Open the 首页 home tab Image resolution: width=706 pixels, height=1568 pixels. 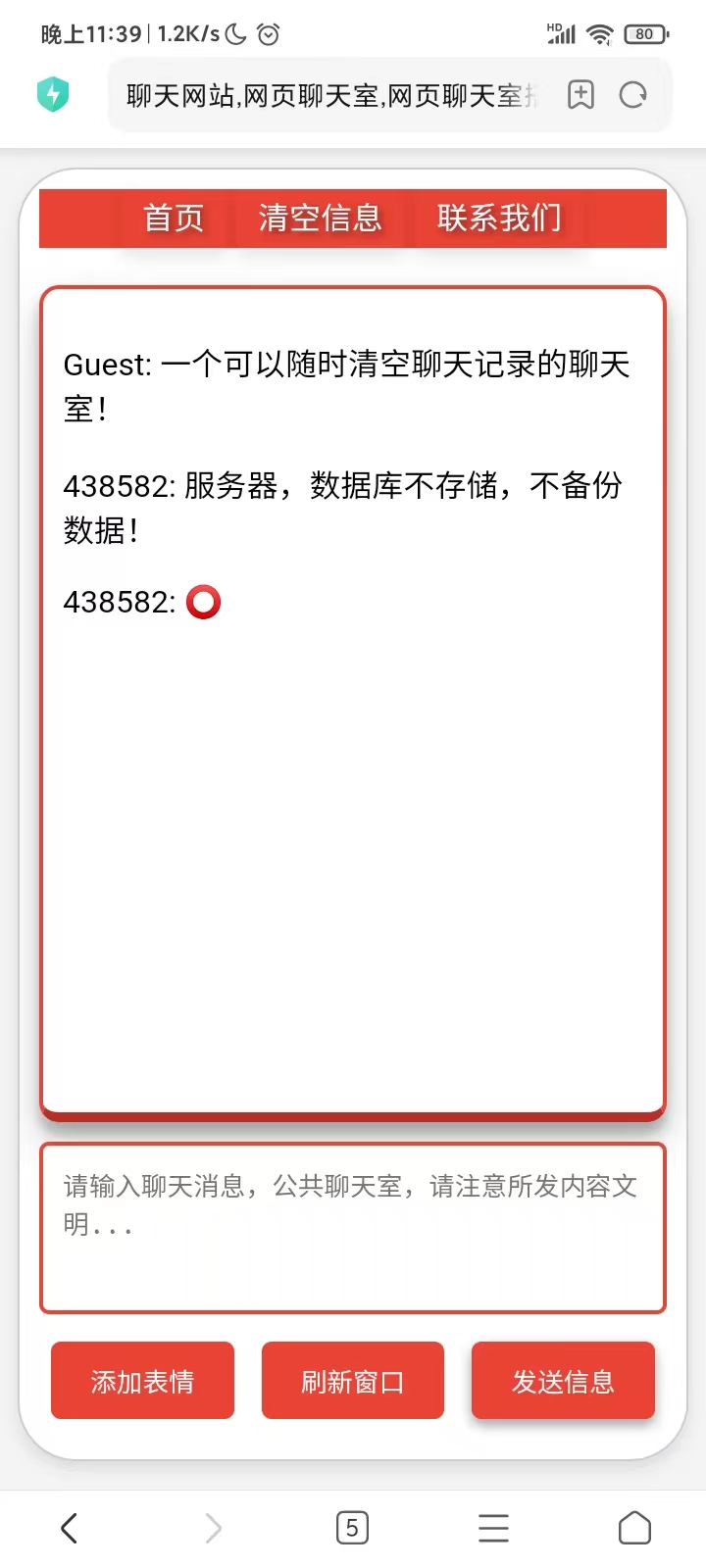(174, 218)
